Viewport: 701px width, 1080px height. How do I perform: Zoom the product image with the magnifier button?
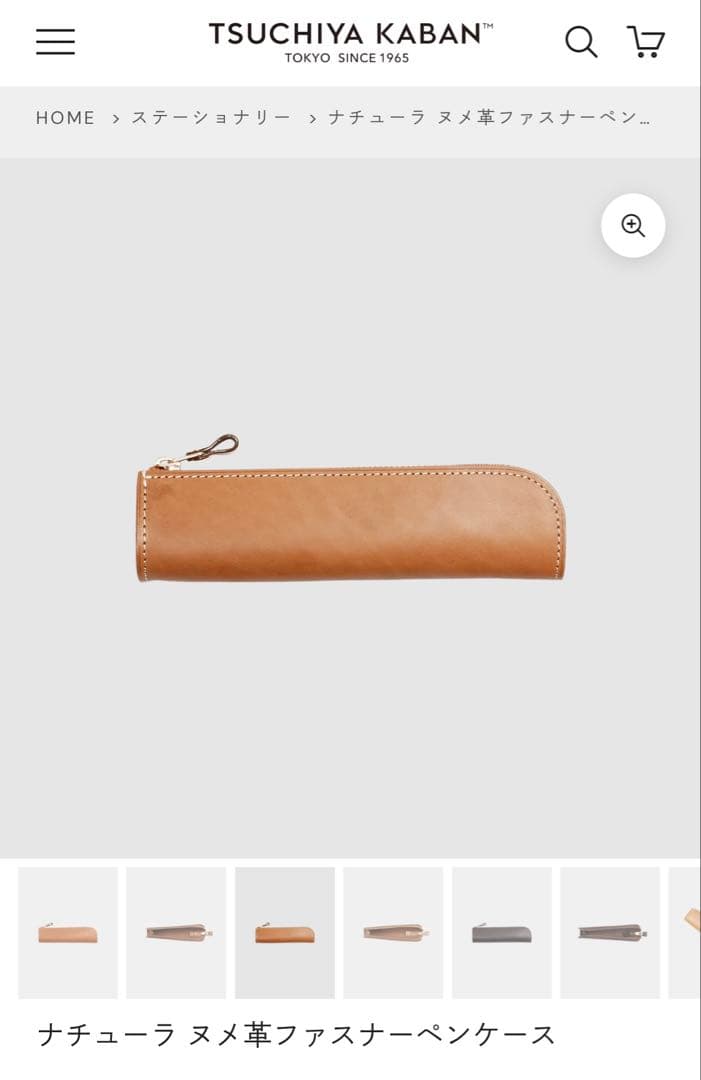tap(633, 225)
